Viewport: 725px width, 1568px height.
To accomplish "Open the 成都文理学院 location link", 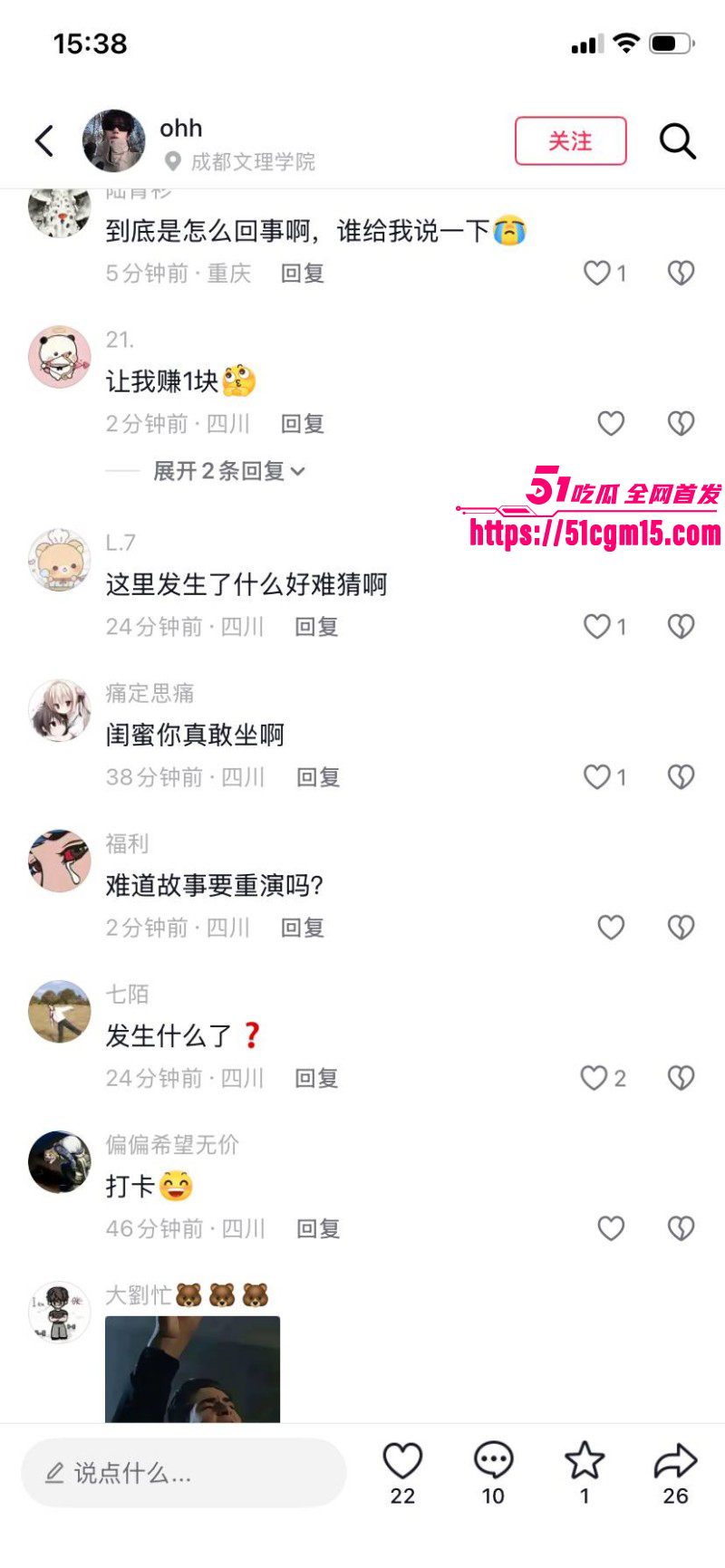I will (252, 162).
